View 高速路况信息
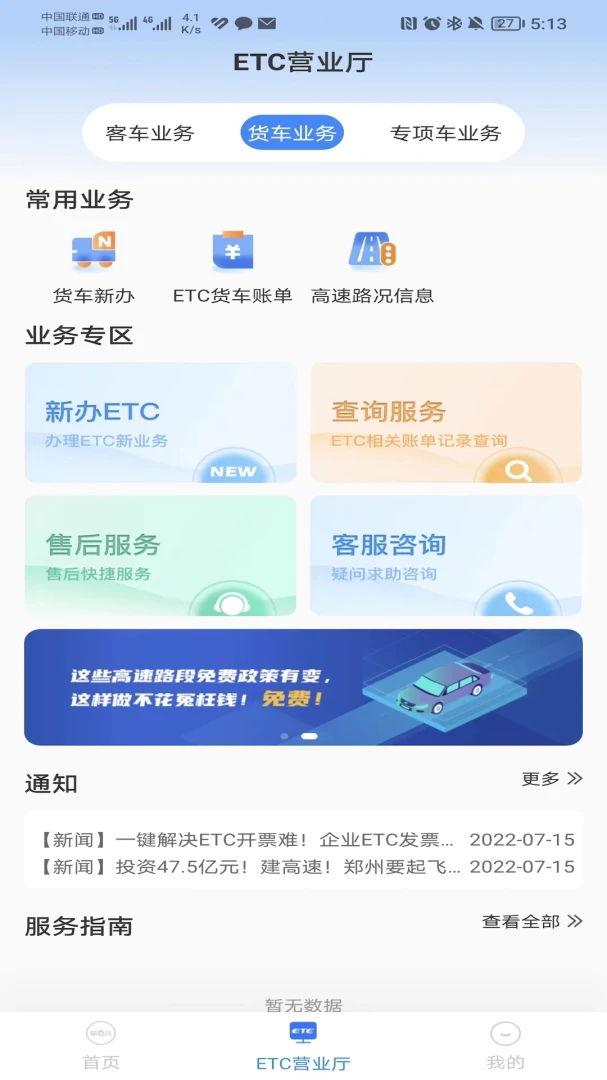This screenshot has width=607, height=1080. [x=372, y=266]
